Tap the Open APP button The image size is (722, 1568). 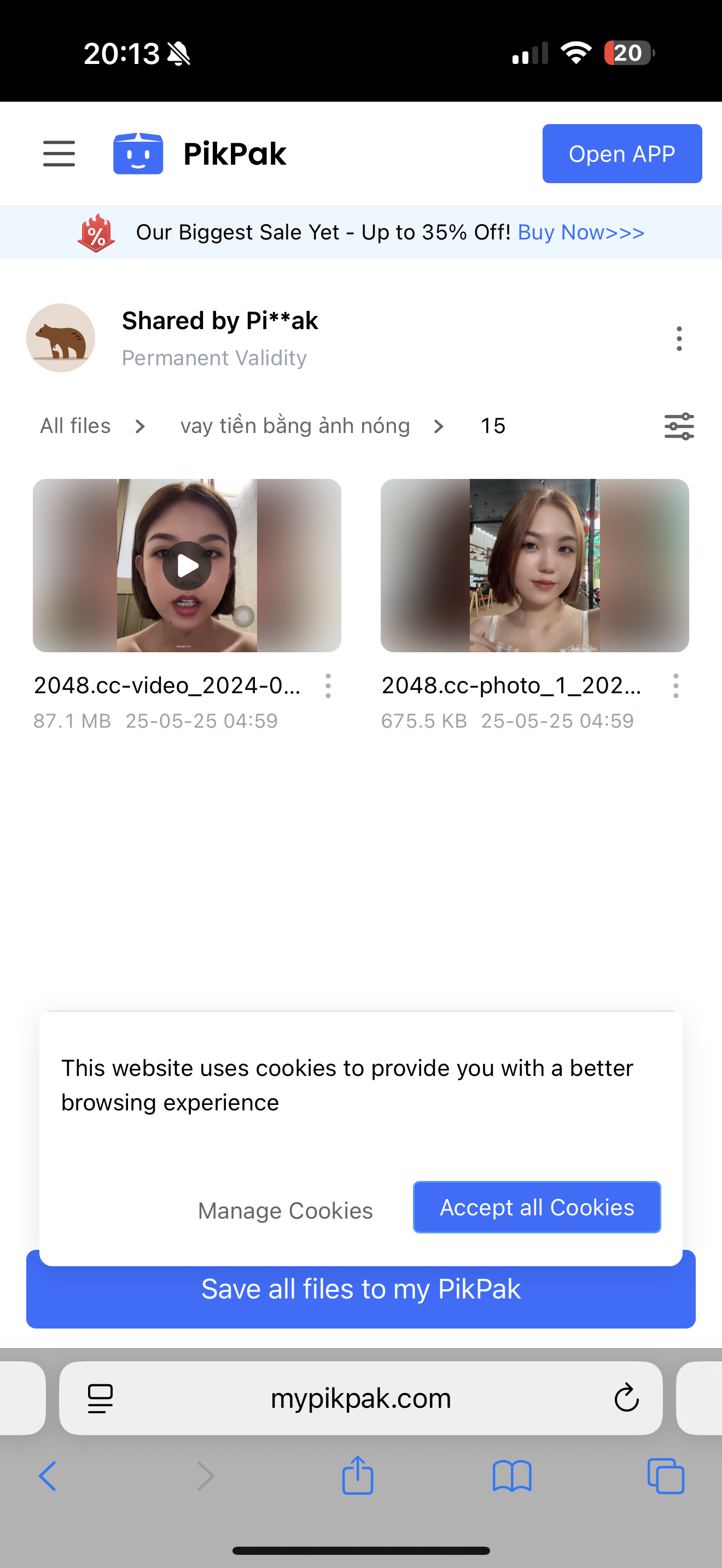(x=621, y=154)
